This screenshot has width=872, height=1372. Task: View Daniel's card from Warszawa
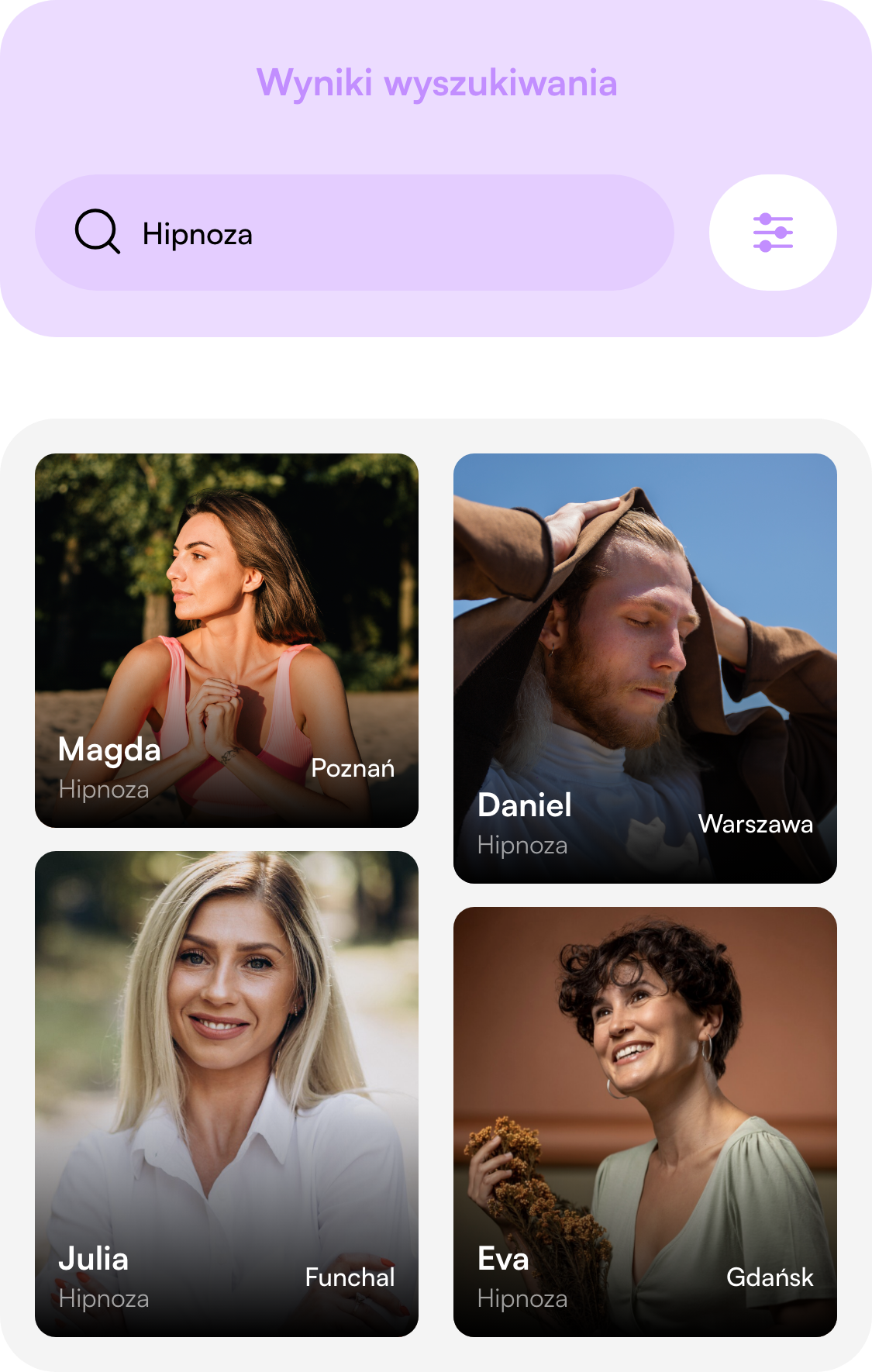click(x=645, y=668)
